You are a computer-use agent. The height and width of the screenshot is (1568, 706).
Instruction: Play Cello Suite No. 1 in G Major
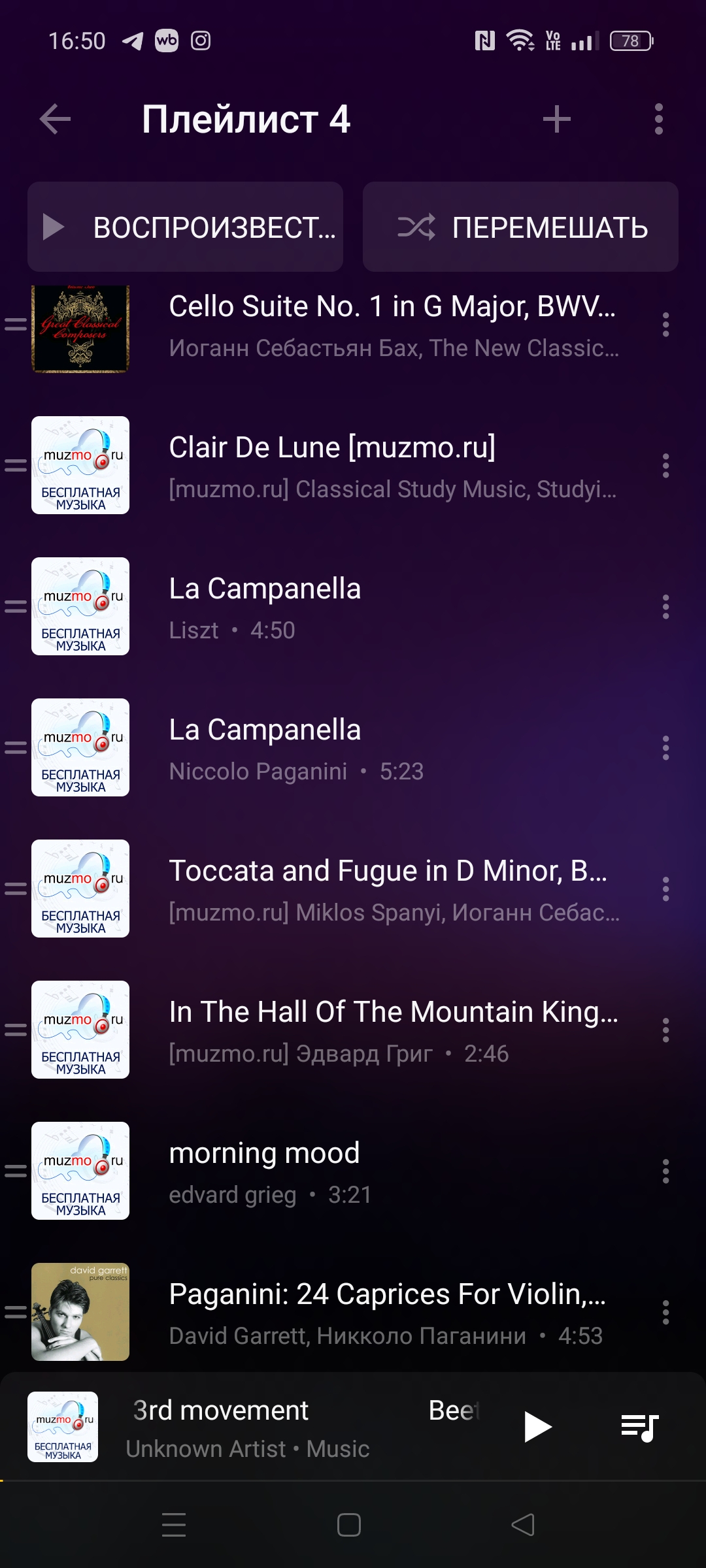[392, 325]
